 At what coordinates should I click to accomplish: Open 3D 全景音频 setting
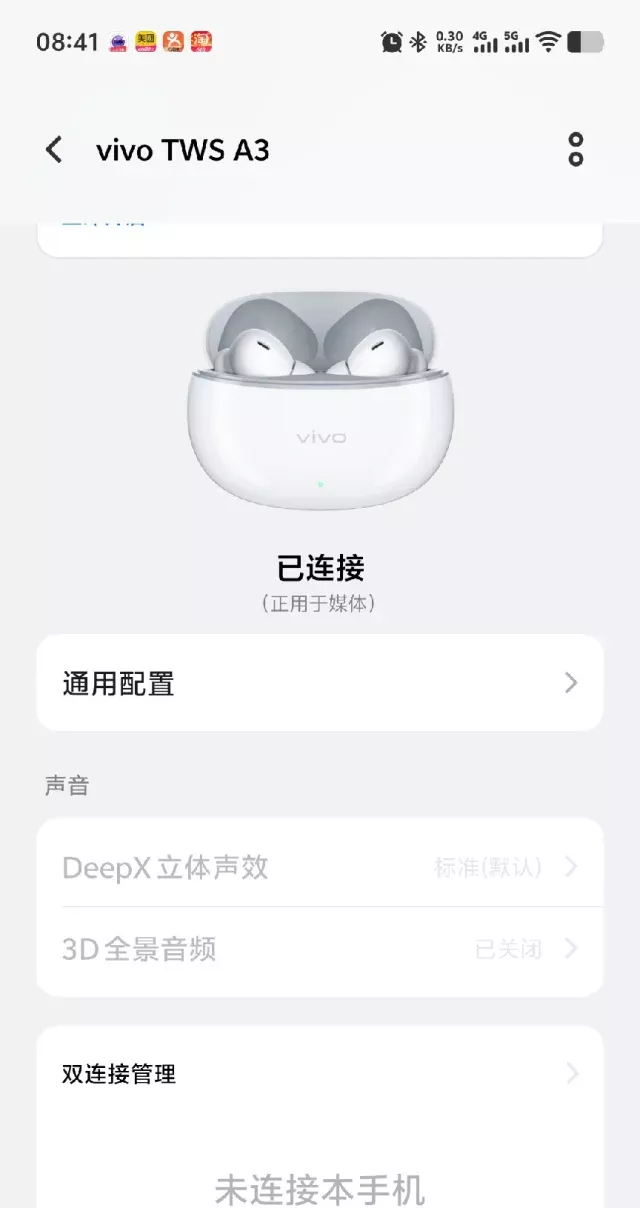point(319,949)
